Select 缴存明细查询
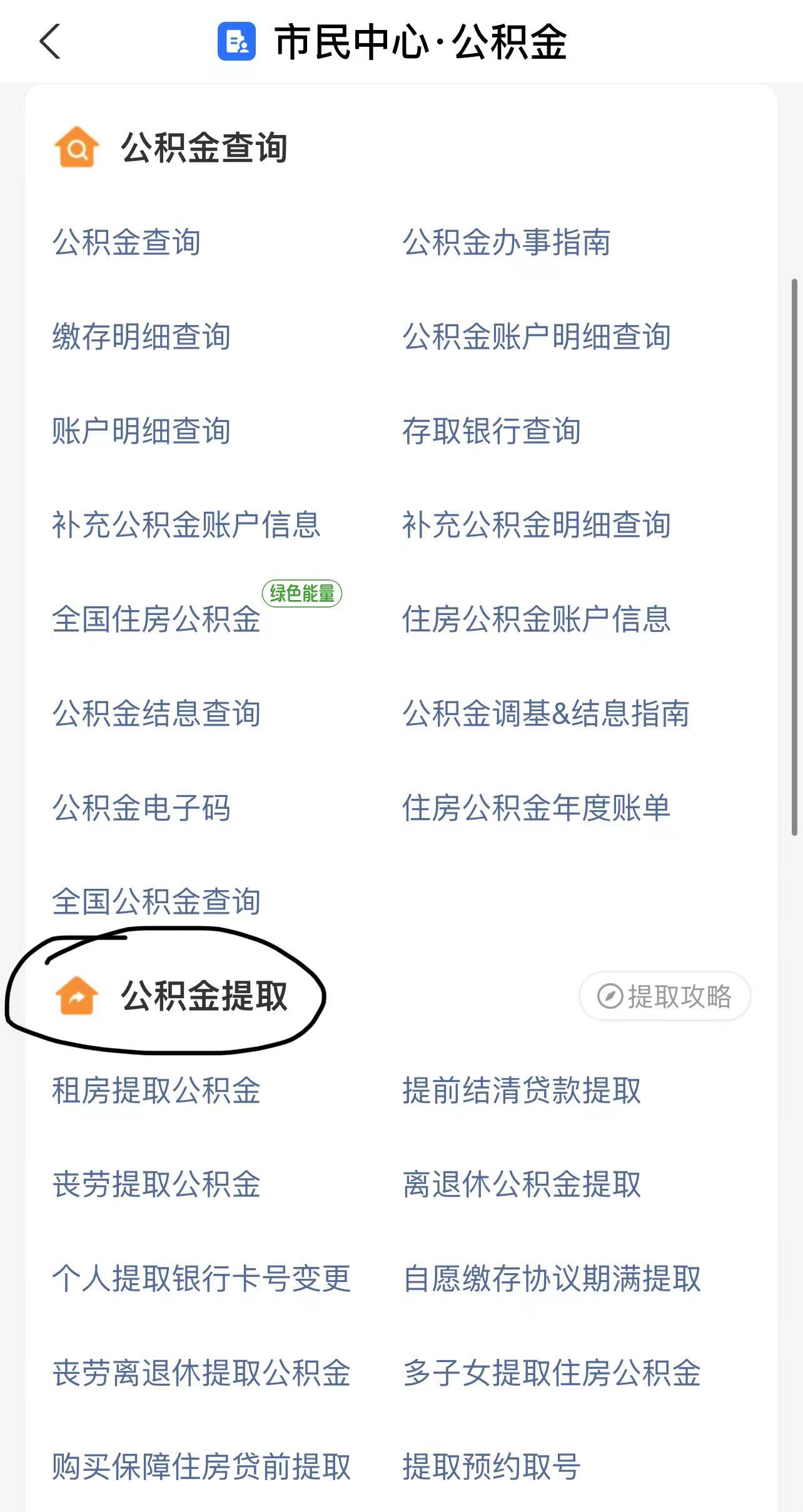803x1512 pixels. (140, 337)
